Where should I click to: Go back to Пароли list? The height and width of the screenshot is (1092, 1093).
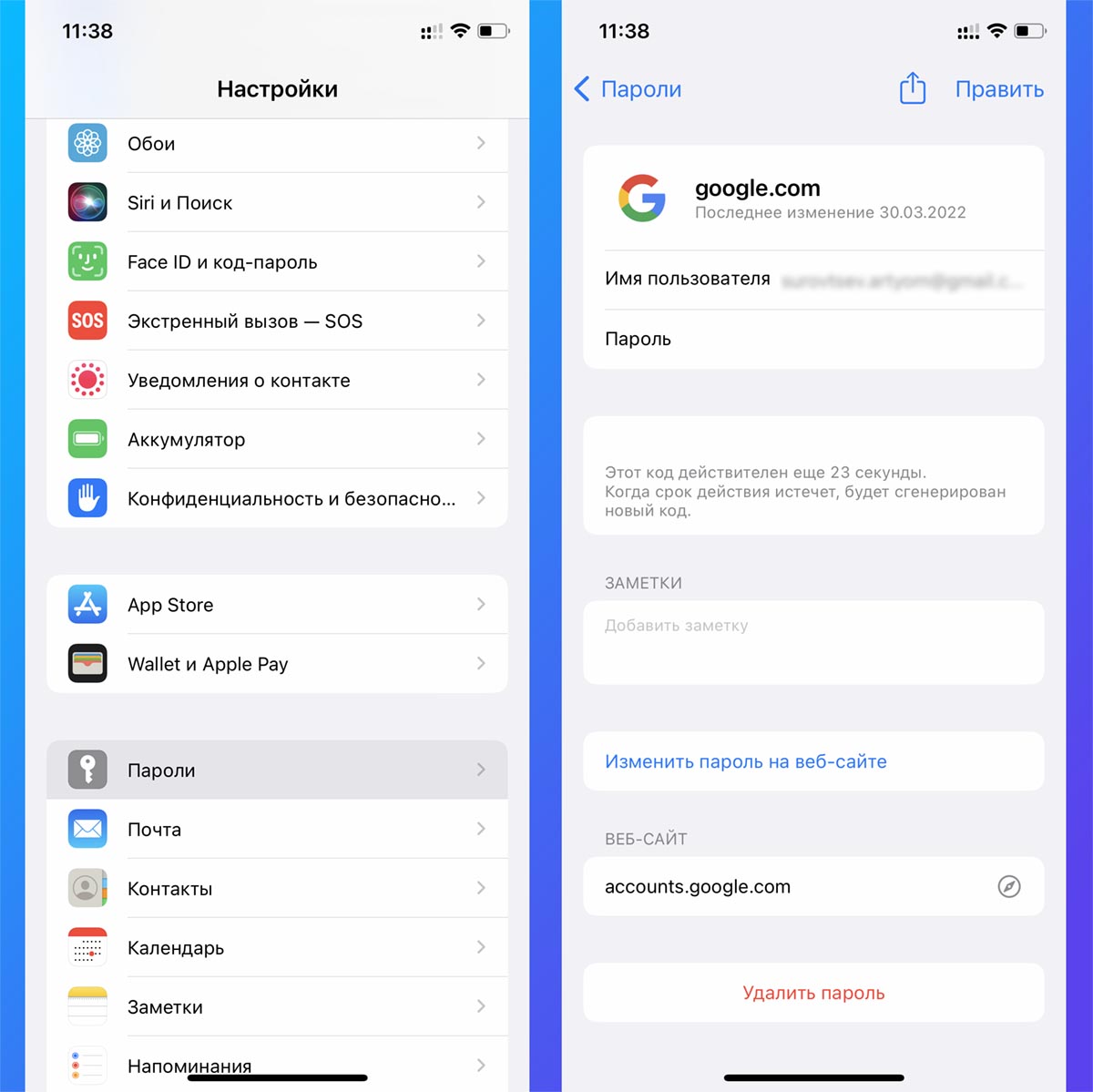click(x=628, y=89)
